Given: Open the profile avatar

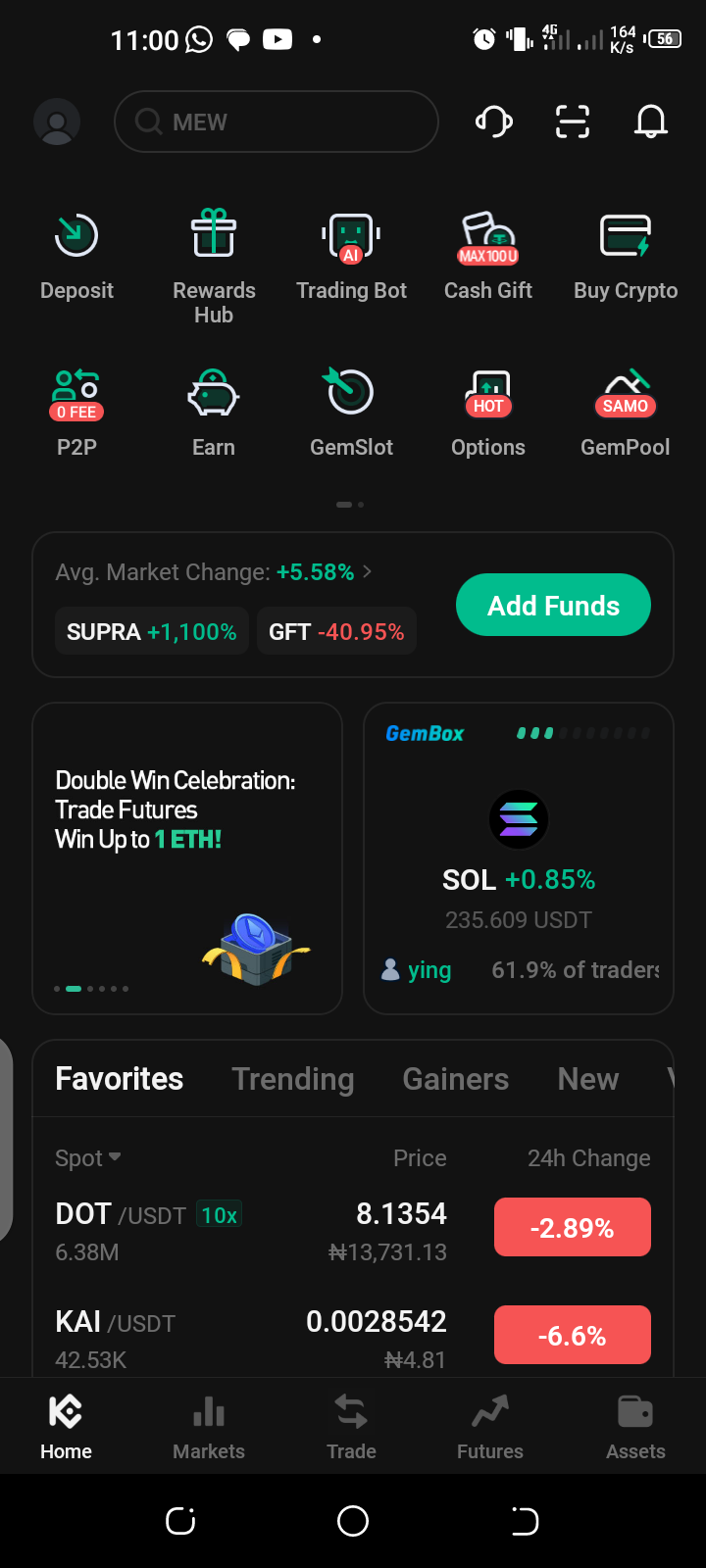Looking at the screenshot, I should click(x=57, y=122).
